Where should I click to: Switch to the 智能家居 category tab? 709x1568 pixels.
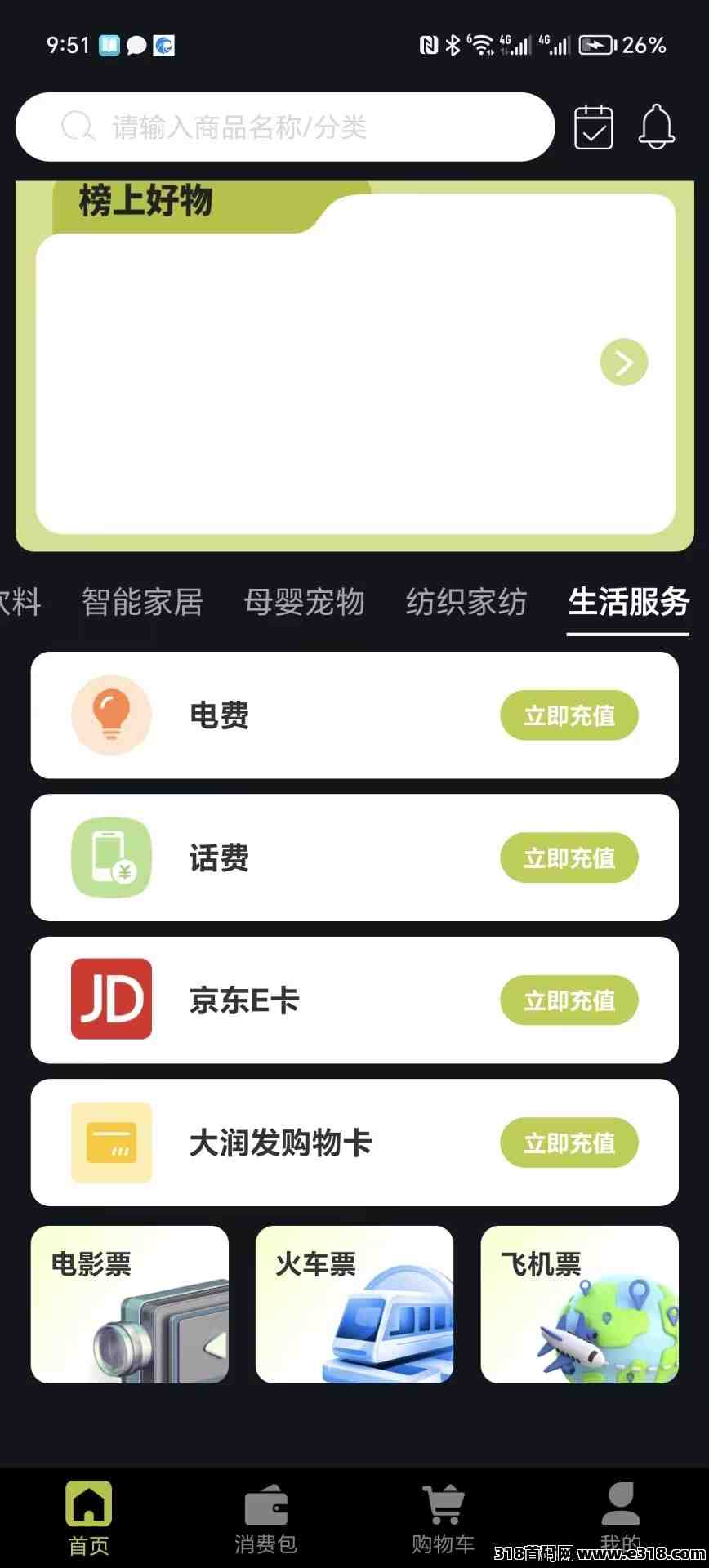(142, 603)
